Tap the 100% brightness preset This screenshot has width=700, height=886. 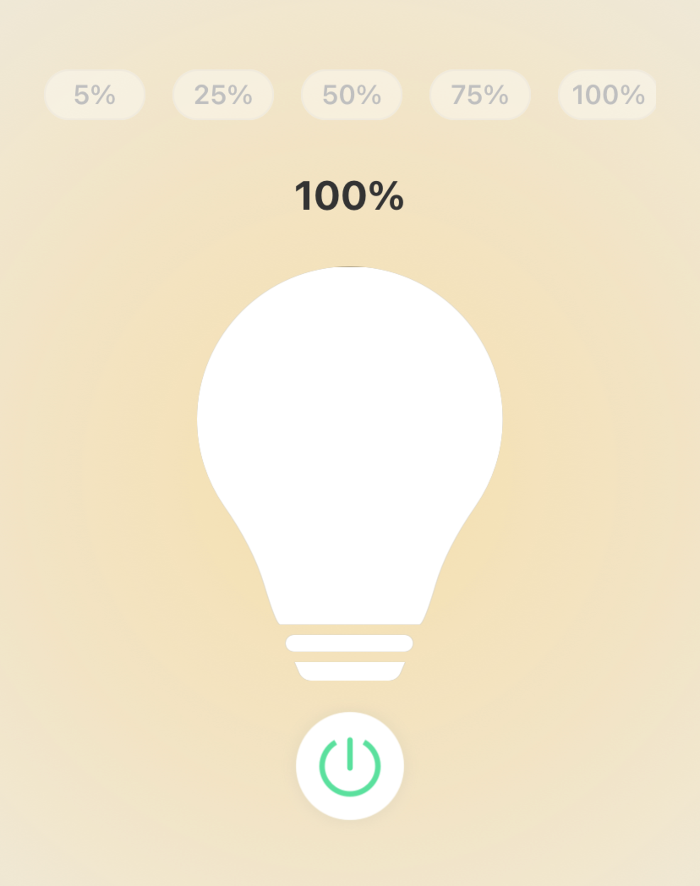[x=607, y=96]
